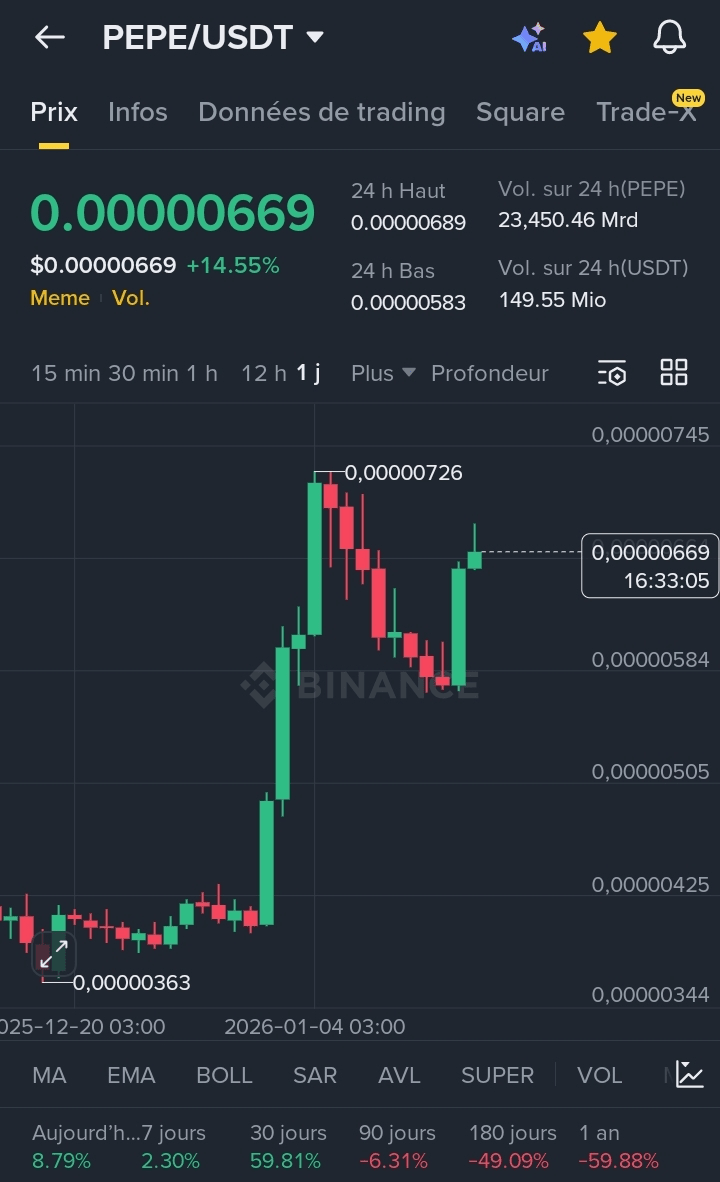
Task: Enable the EMA indicator
Action: tap(131, 1075)
